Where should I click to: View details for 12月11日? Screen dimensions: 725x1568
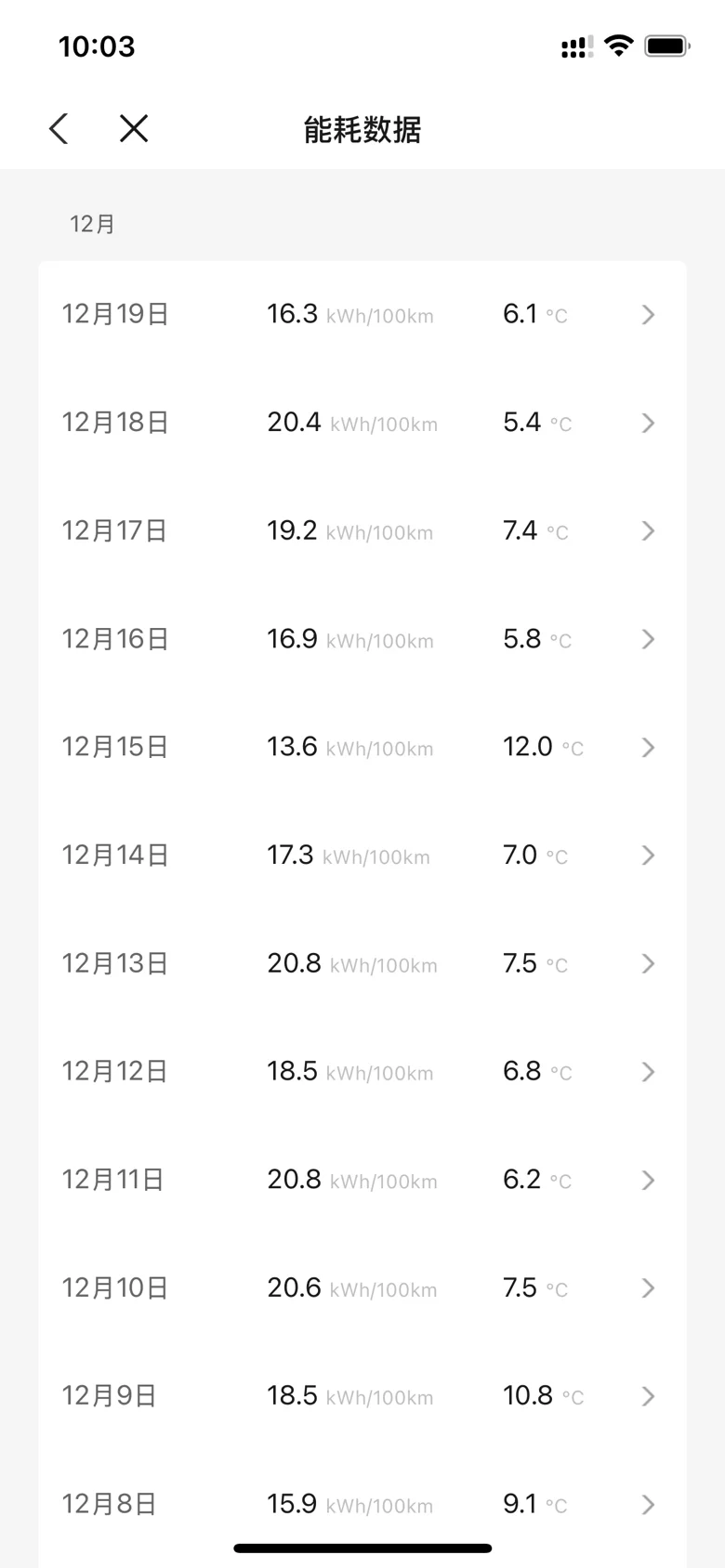click(x=362, y=1180)
